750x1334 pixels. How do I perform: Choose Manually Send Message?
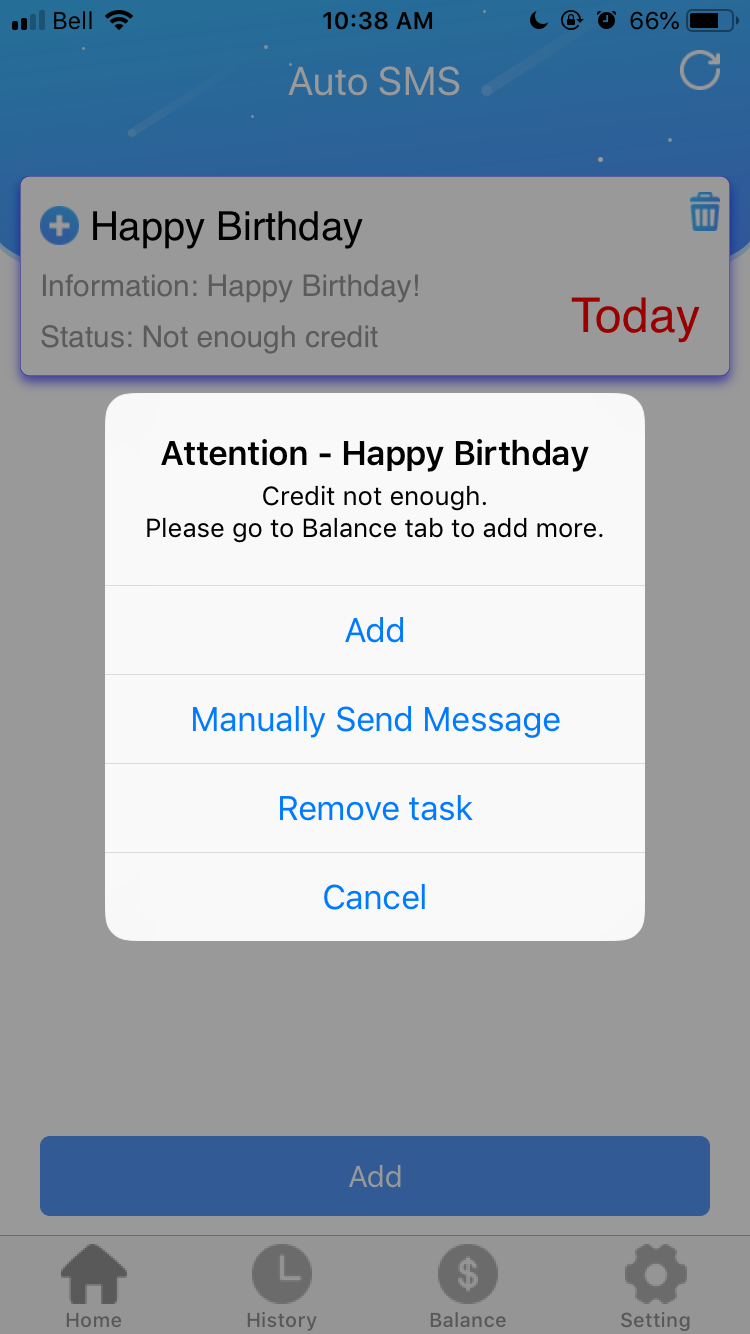click(375, 719)
